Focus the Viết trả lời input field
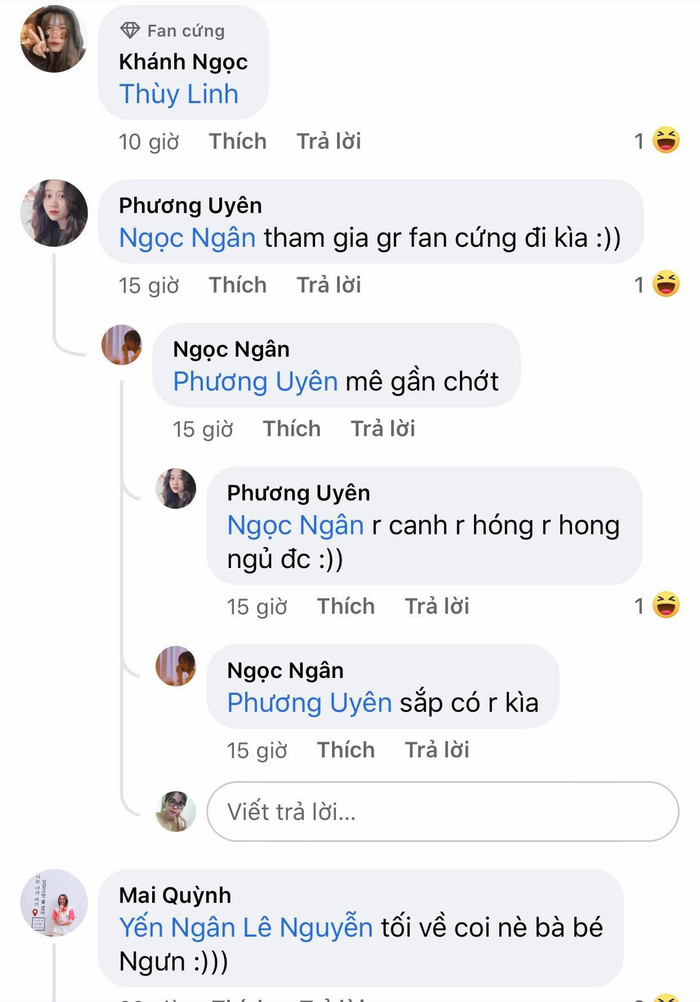 pos(442,811)
